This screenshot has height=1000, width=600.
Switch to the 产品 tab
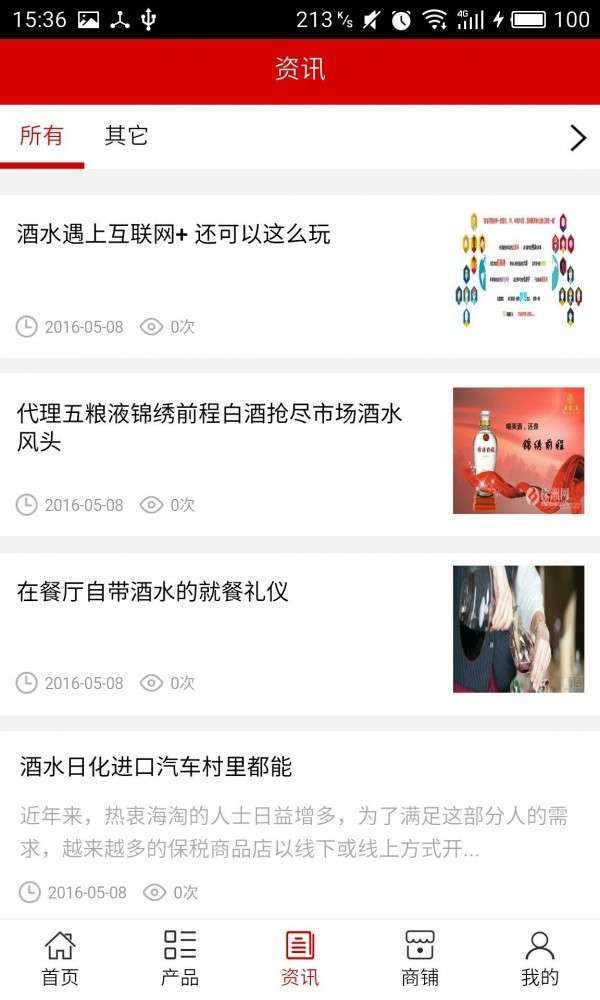coord(180,958)
